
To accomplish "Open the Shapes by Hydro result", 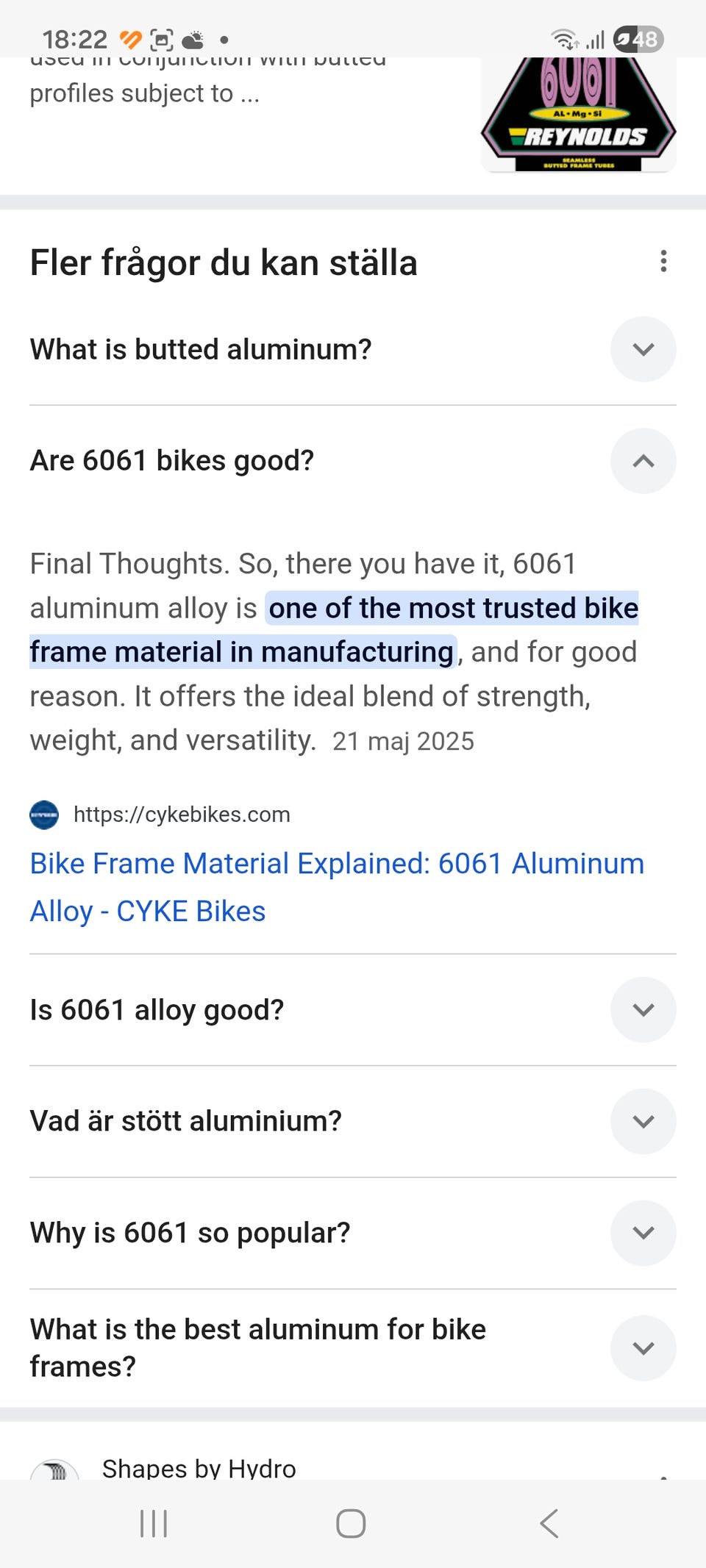I will tap(199, 1468).
